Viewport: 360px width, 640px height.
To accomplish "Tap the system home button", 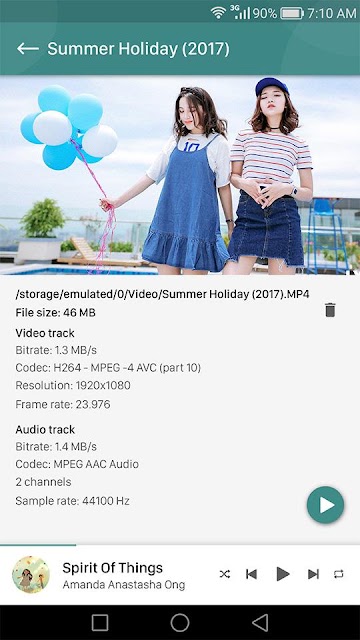I will pos(180,623).
